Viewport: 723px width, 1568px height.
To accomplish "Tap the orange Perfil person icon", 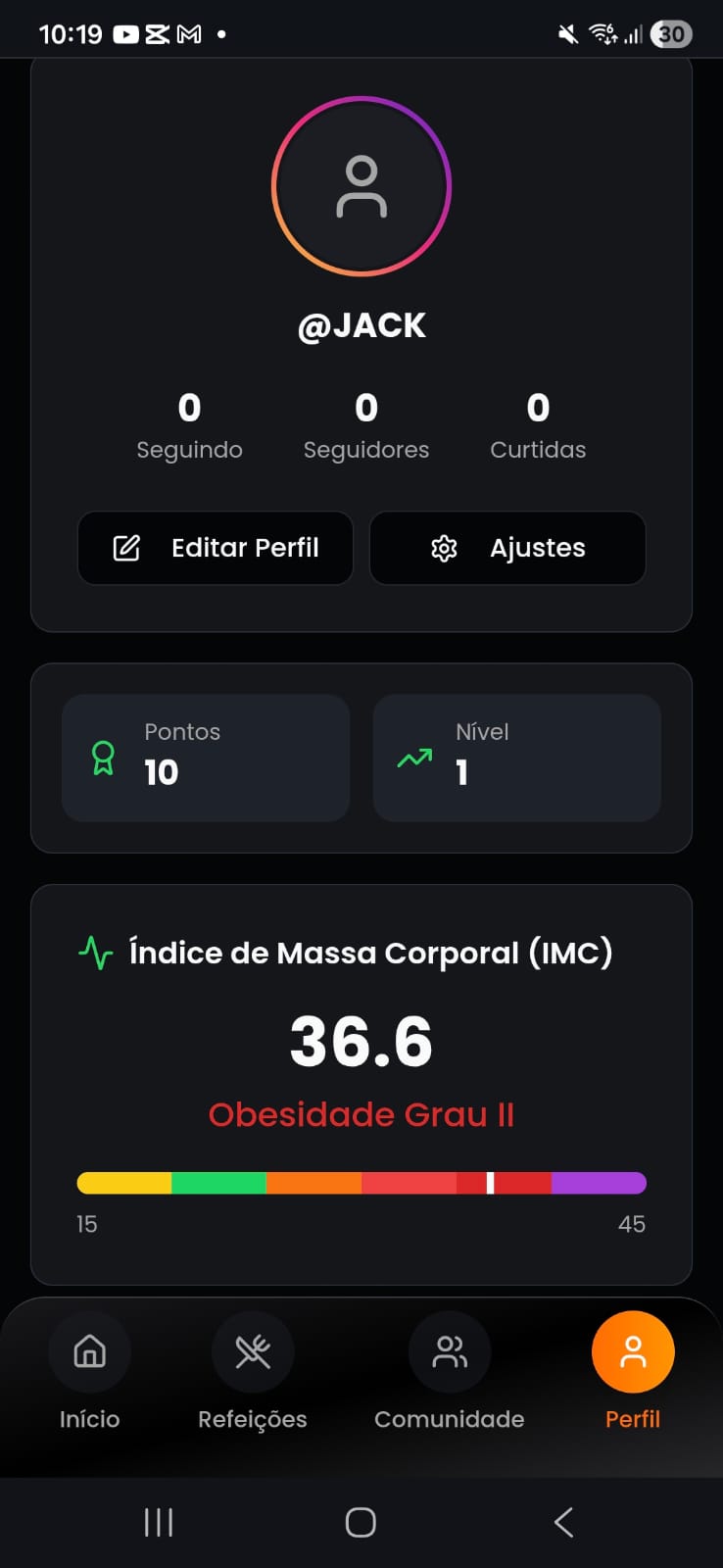I will [632, 1351].
